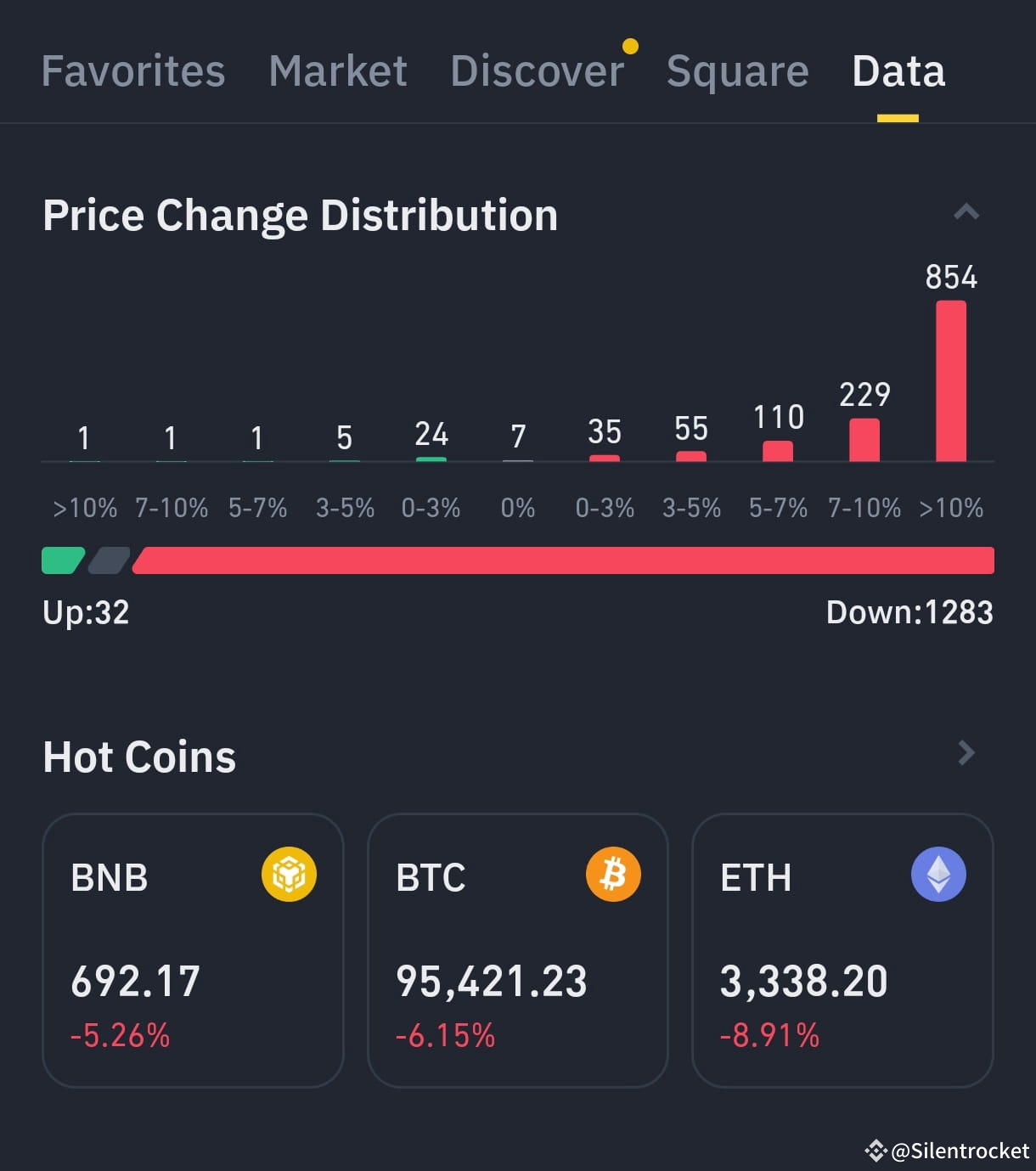The height and width of the screenshot is (1171, 1036).
Task: Switch to the Market tab
Action: 337,71
